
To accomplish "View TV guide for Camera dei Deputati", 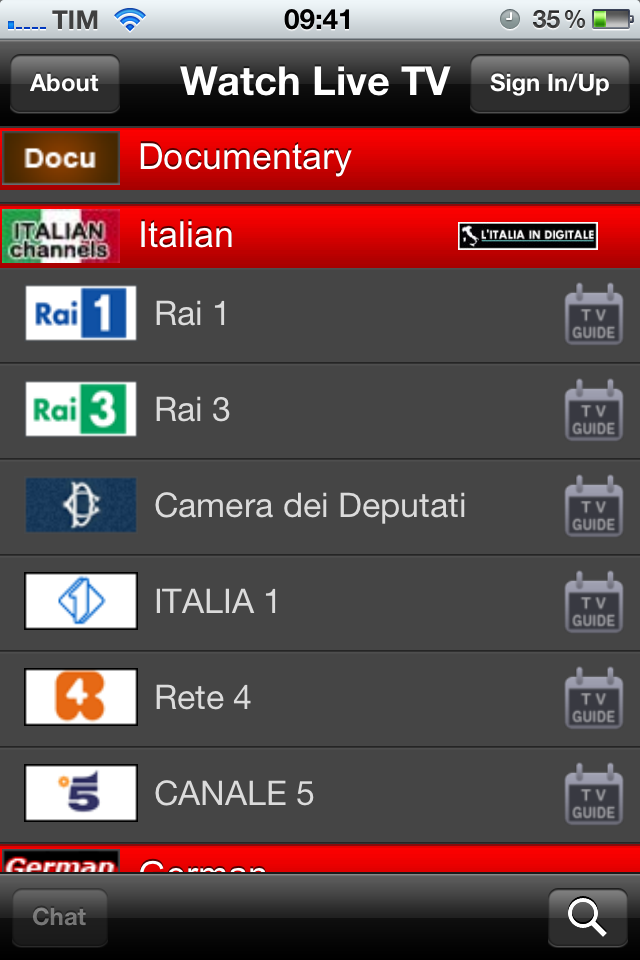I will (593, 506).
